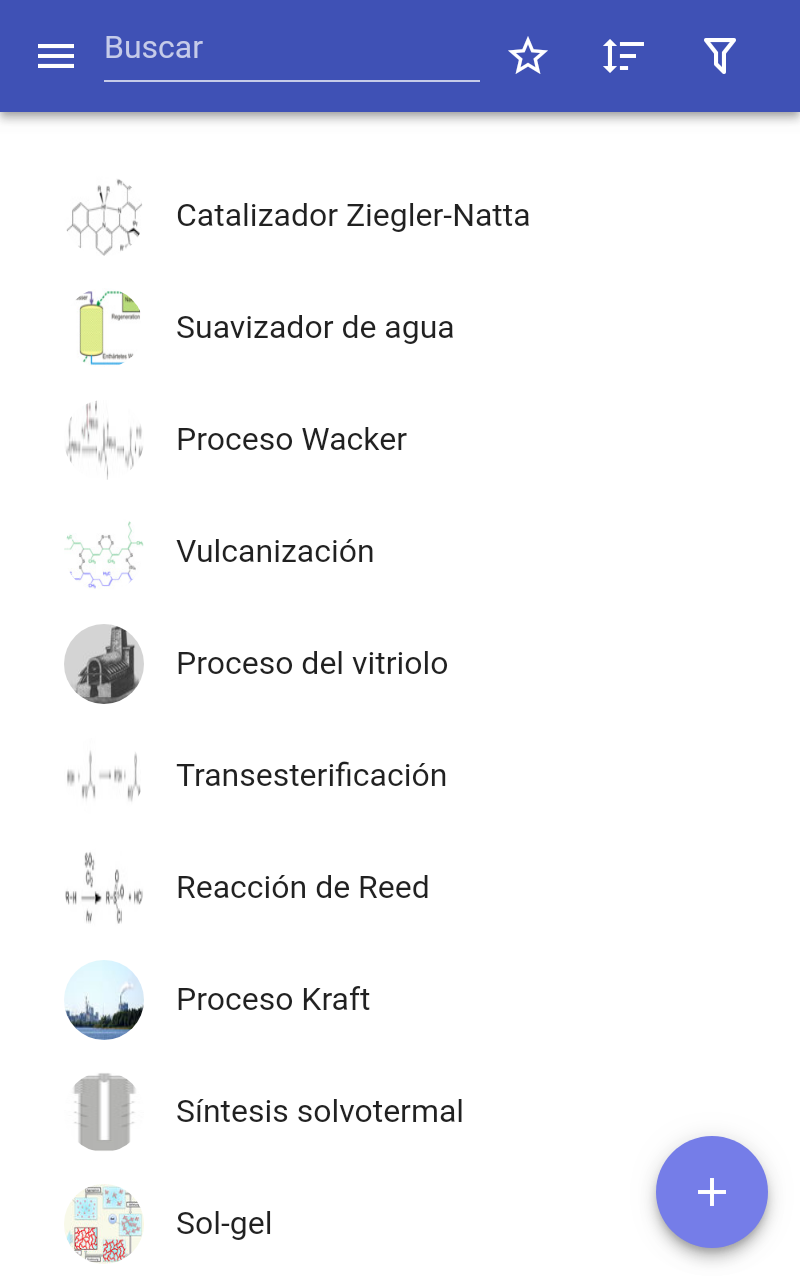Open the sort options icon
This screenshot has height=1280, width=800.
(624, 56)
